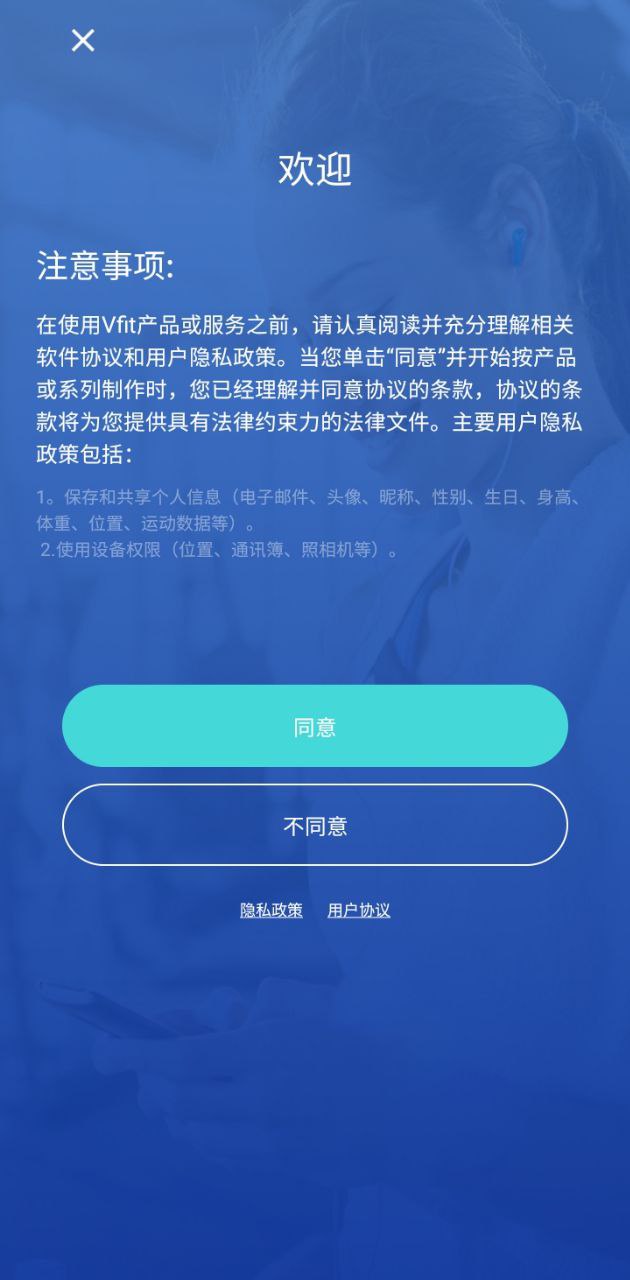Close the welcome screen with the X

83,40
